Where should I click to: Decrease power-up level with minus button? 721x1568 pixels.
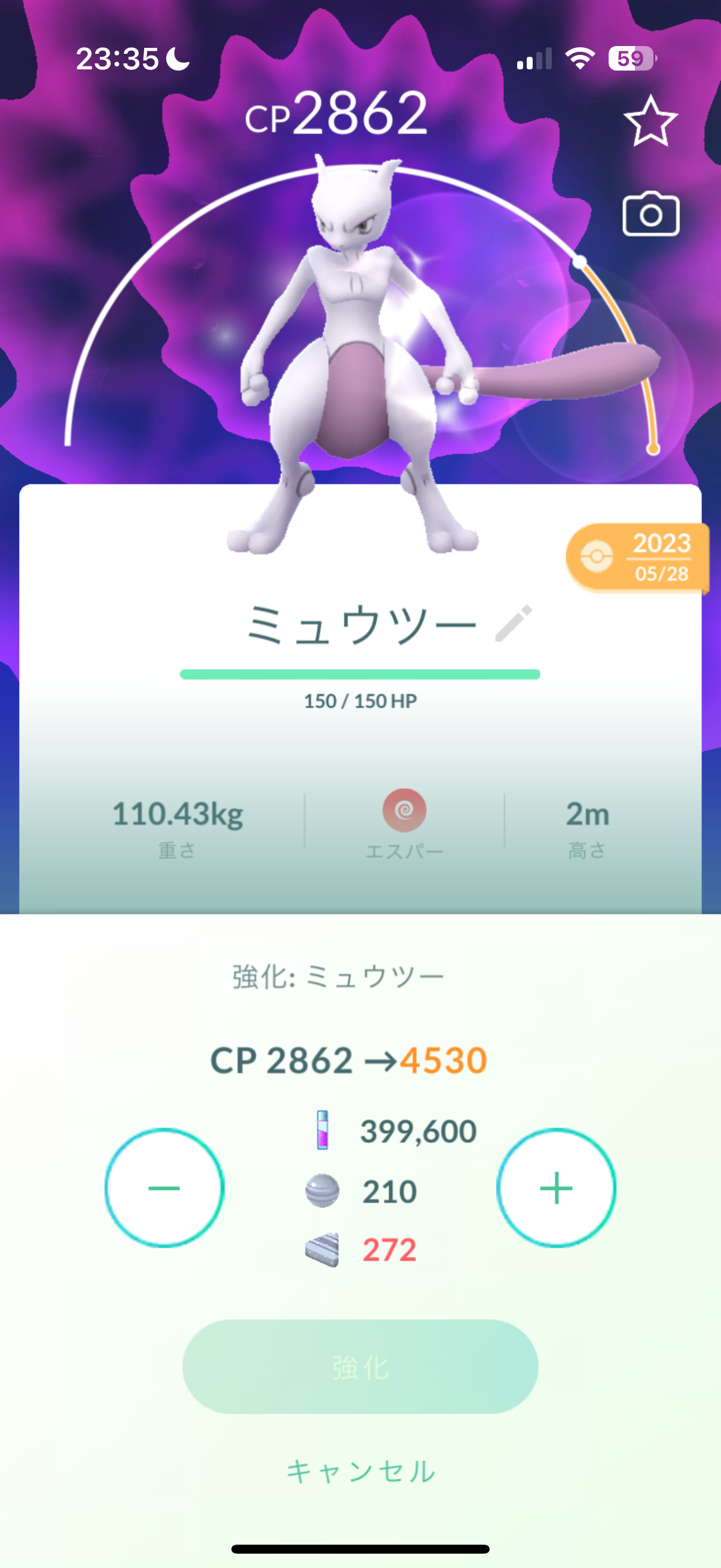[164, 1188]
